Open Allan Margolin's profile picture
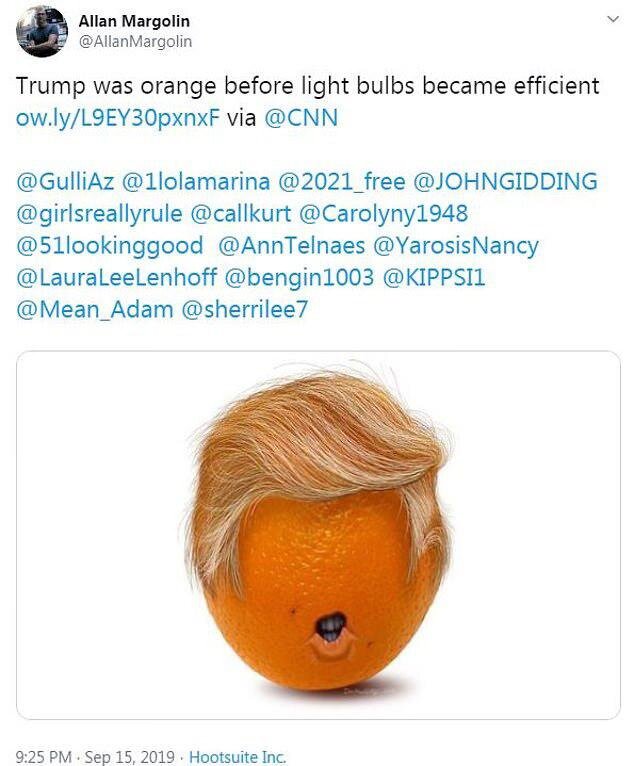This screenshot has height=766, width=634. point(41,32)
